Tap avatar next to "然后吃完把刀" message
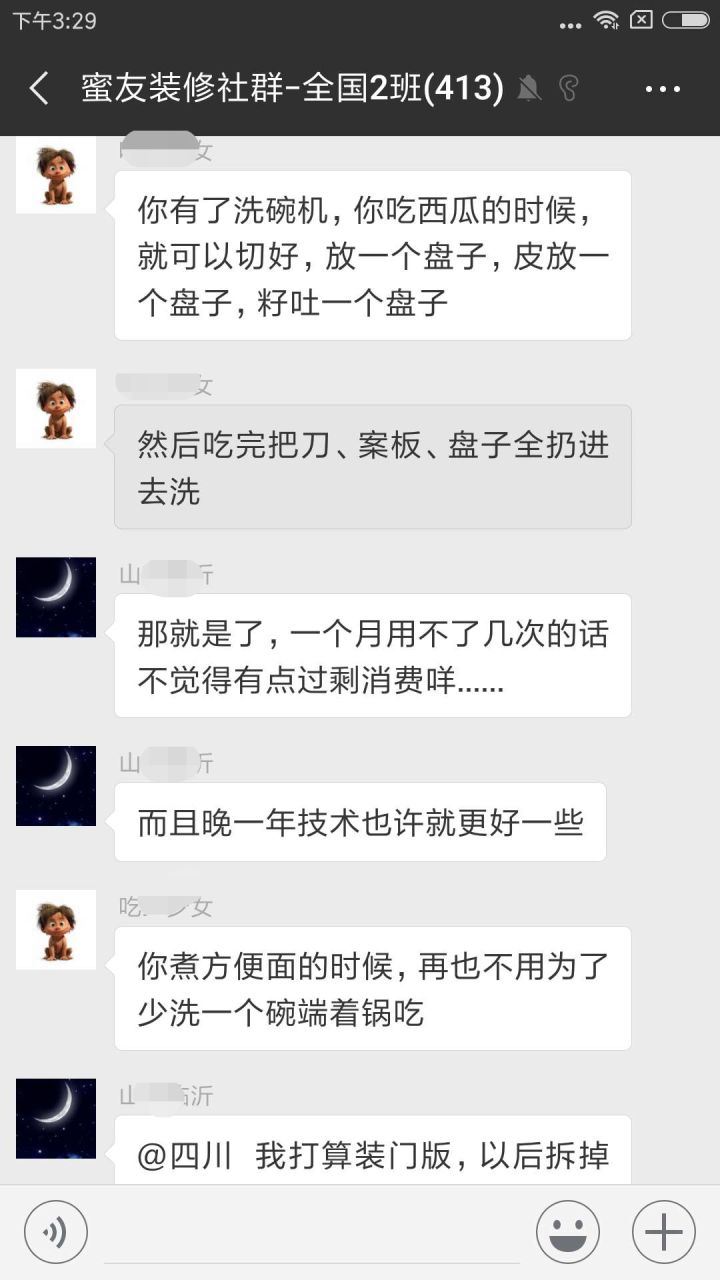 click(56, 408)
